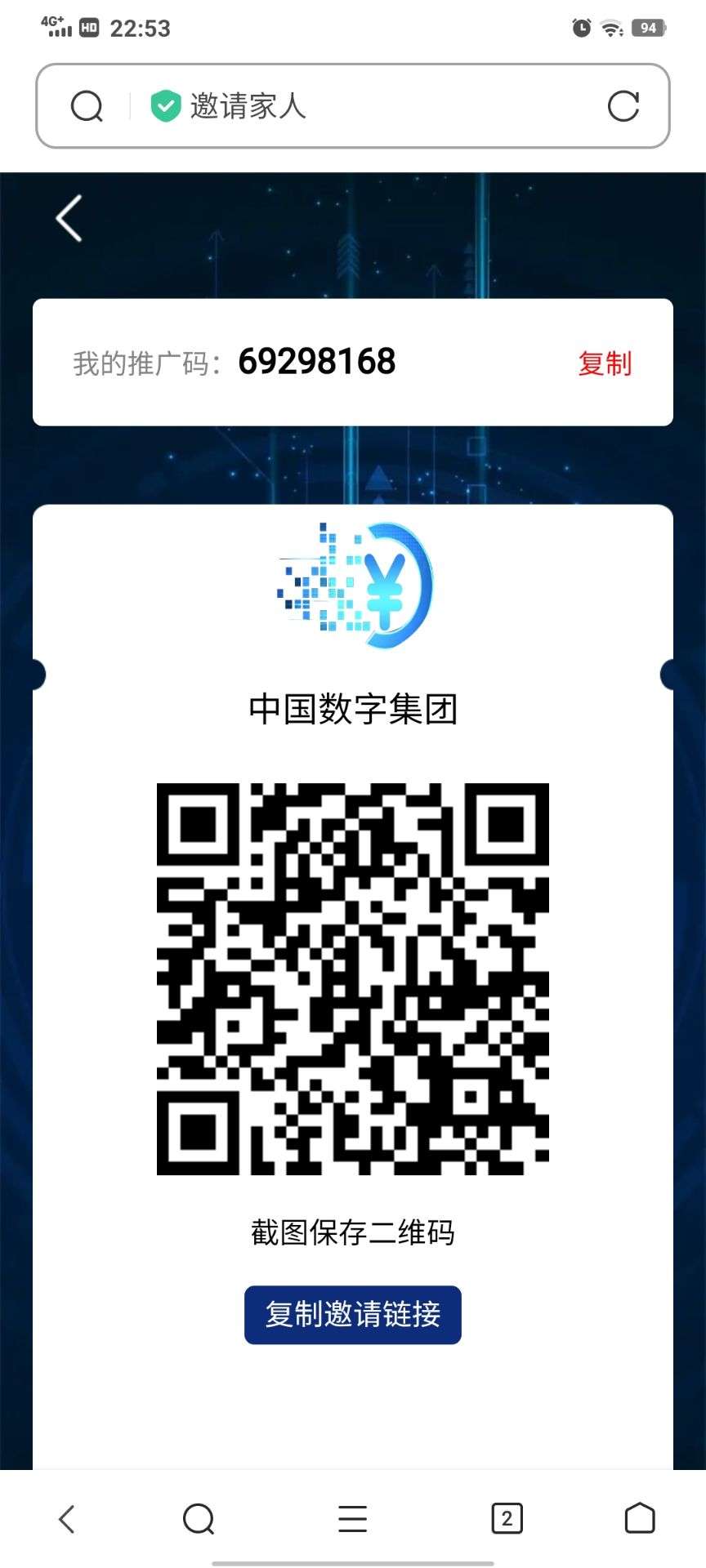Screen dimensions: 706x1568
Task: Open search from the bottom toolbar
Action: point(199,1519)
